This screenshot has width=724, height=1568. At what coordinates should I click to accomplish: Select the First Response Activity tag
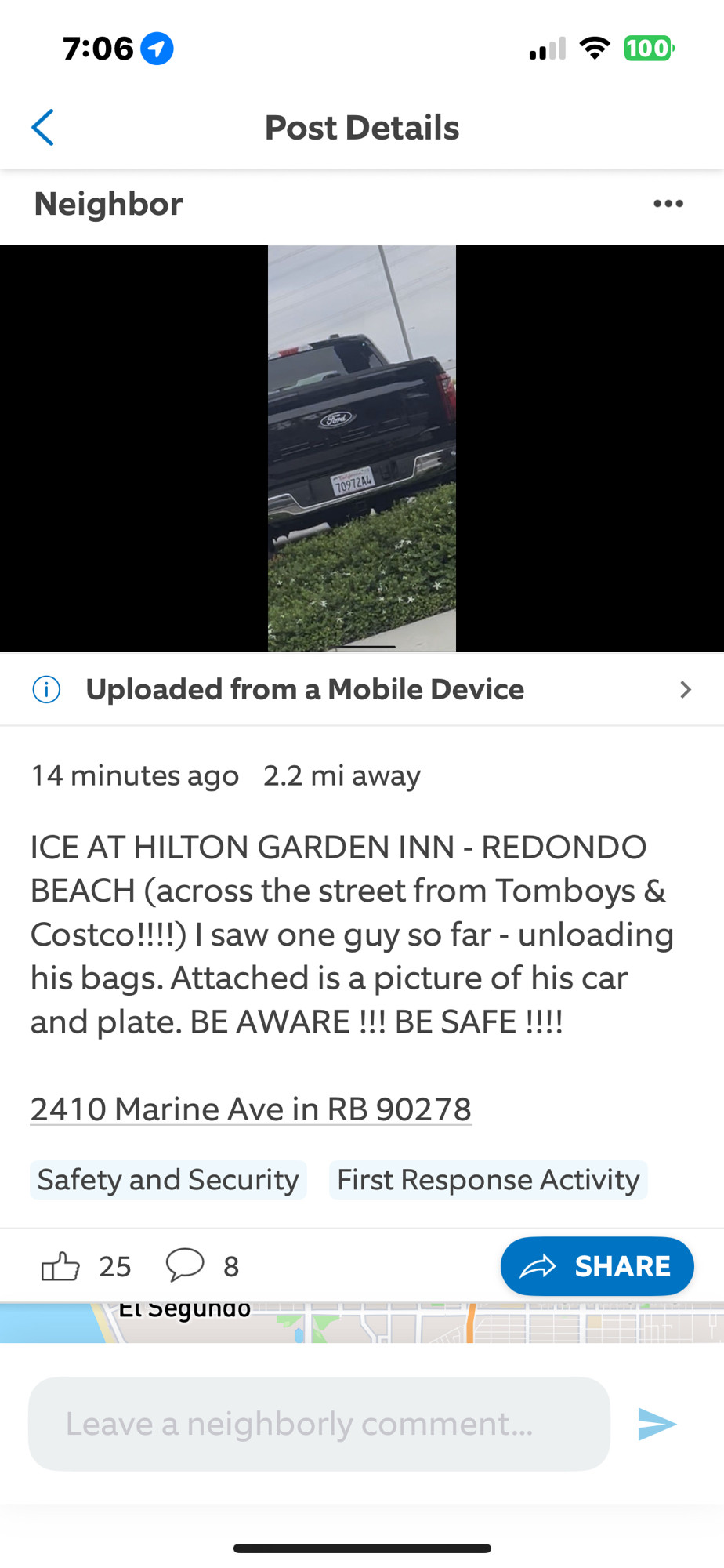(x=488, y=1180)
